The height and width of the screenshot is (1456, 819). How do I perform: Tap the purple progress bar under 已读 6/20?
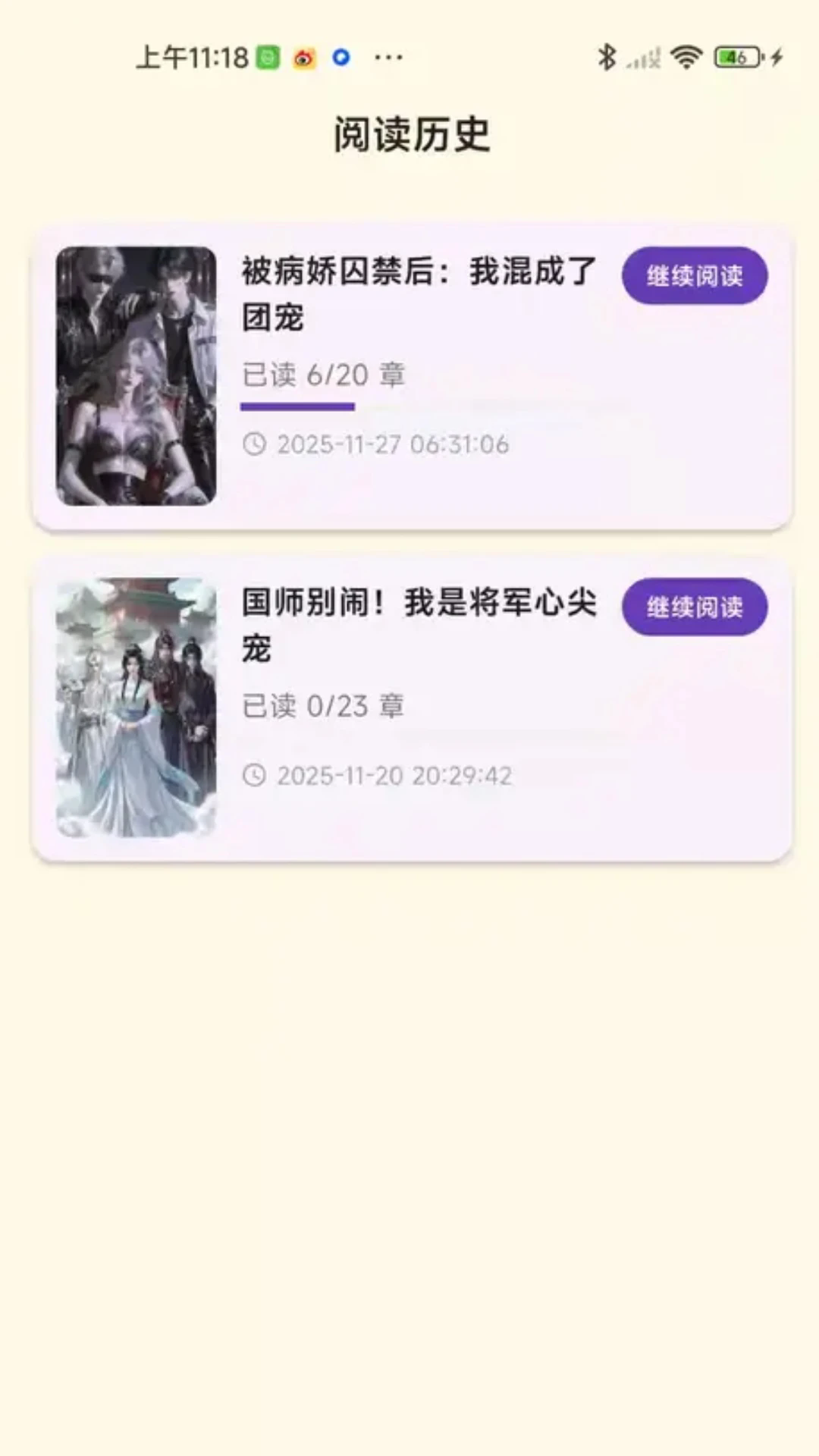coord(297,407)
